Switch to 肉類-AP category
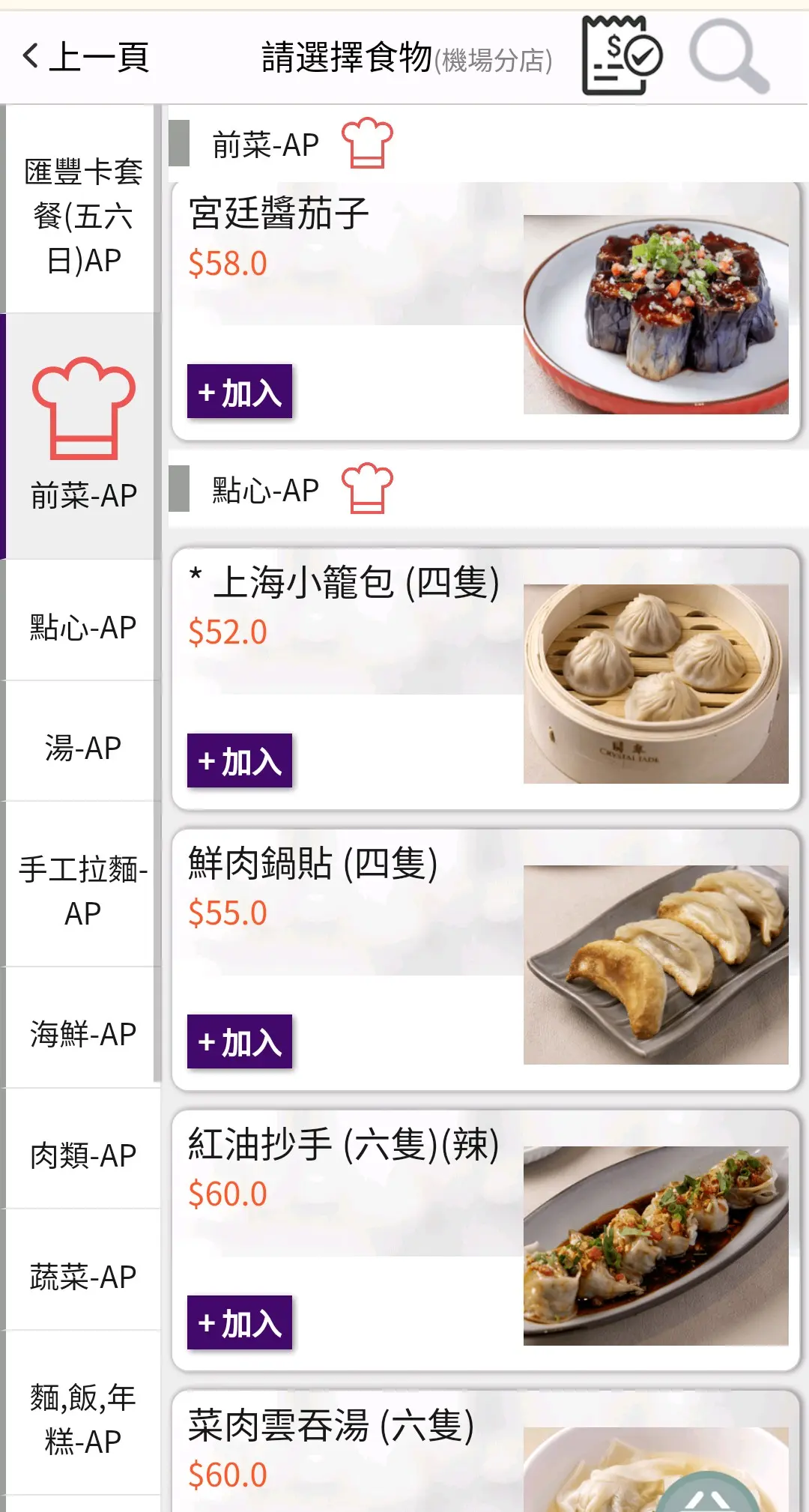The height and width of the screenshot is (1512, 809). coord(82,1156)
